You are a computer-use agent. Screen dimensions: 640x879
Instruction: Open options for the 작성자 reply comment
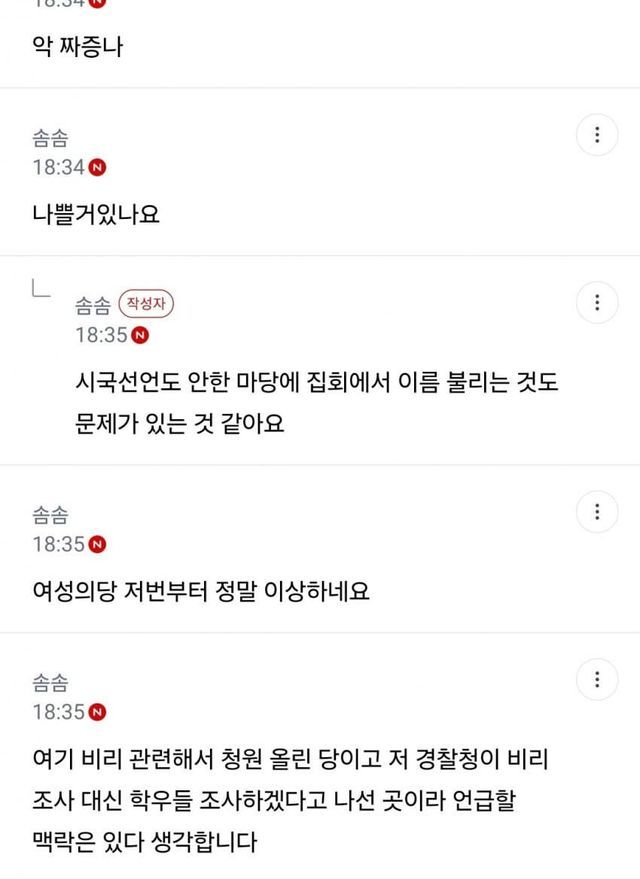point(597,302)
